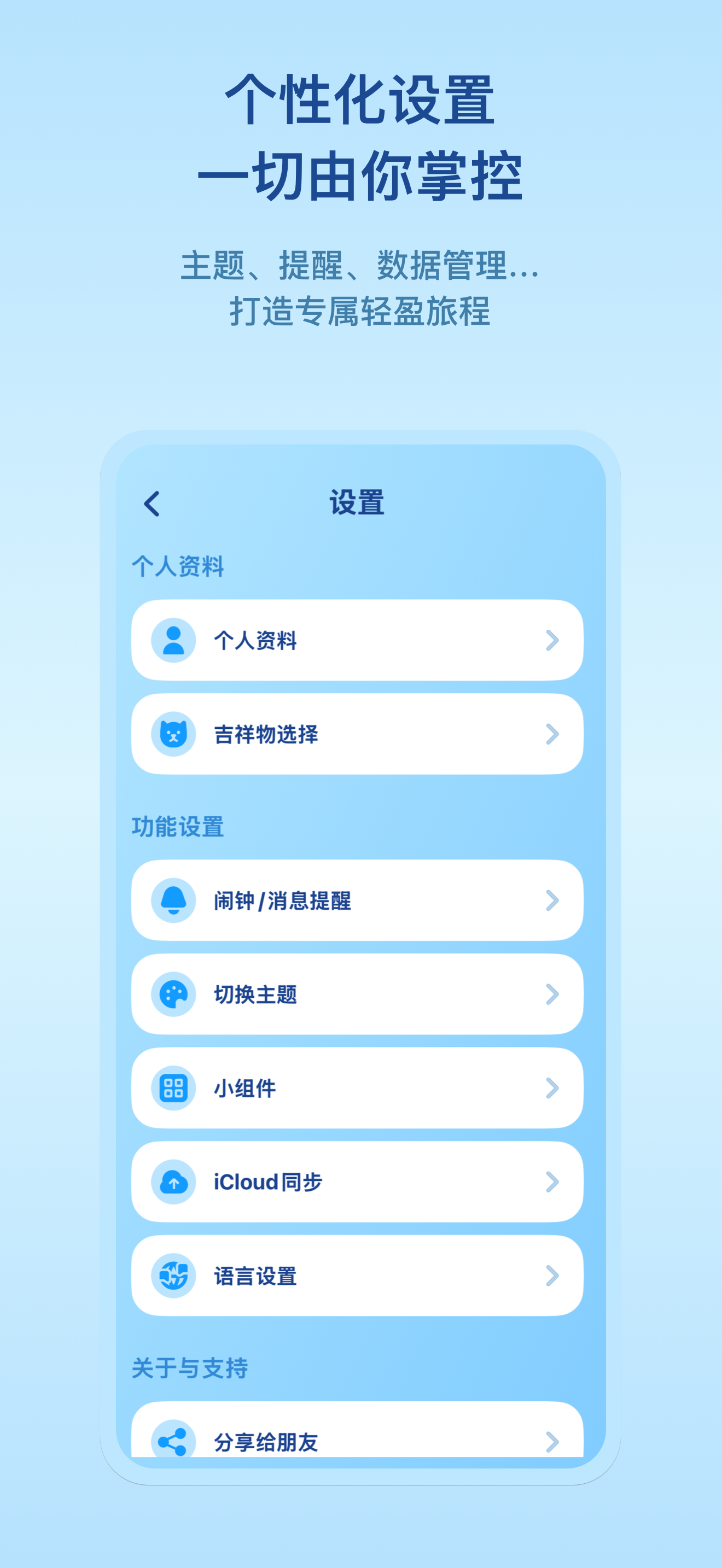Open the iCloud同步 settings row
This screenshot has width=722, height=1568.
pos(359,1182)
